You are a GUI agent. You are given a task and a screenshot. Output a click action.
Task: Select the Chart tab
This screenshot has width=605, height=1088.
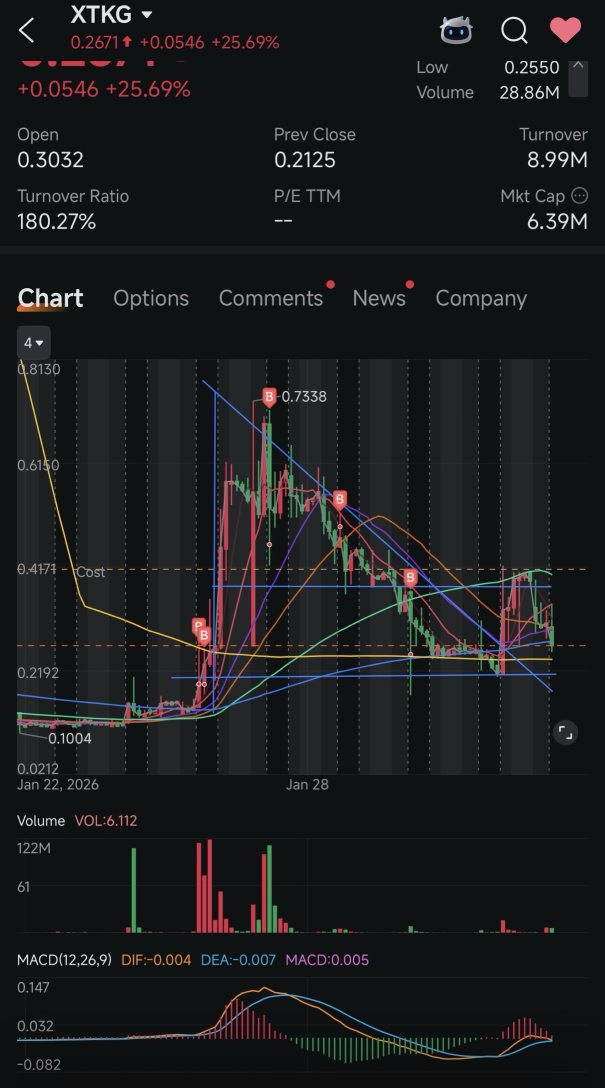(x=50, y=298)
